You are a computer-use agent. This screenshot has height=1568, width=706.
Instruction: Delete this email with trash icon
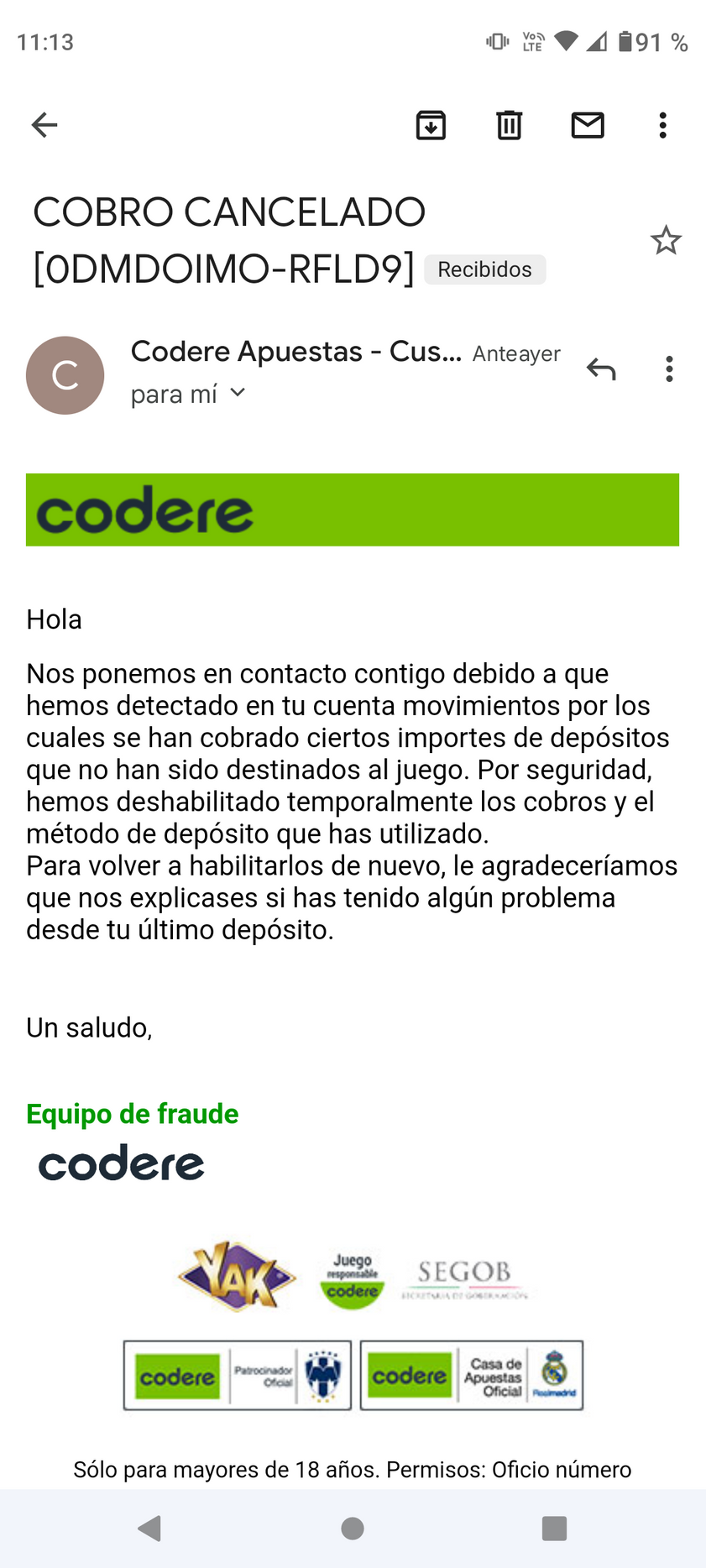tap(509, 125)
